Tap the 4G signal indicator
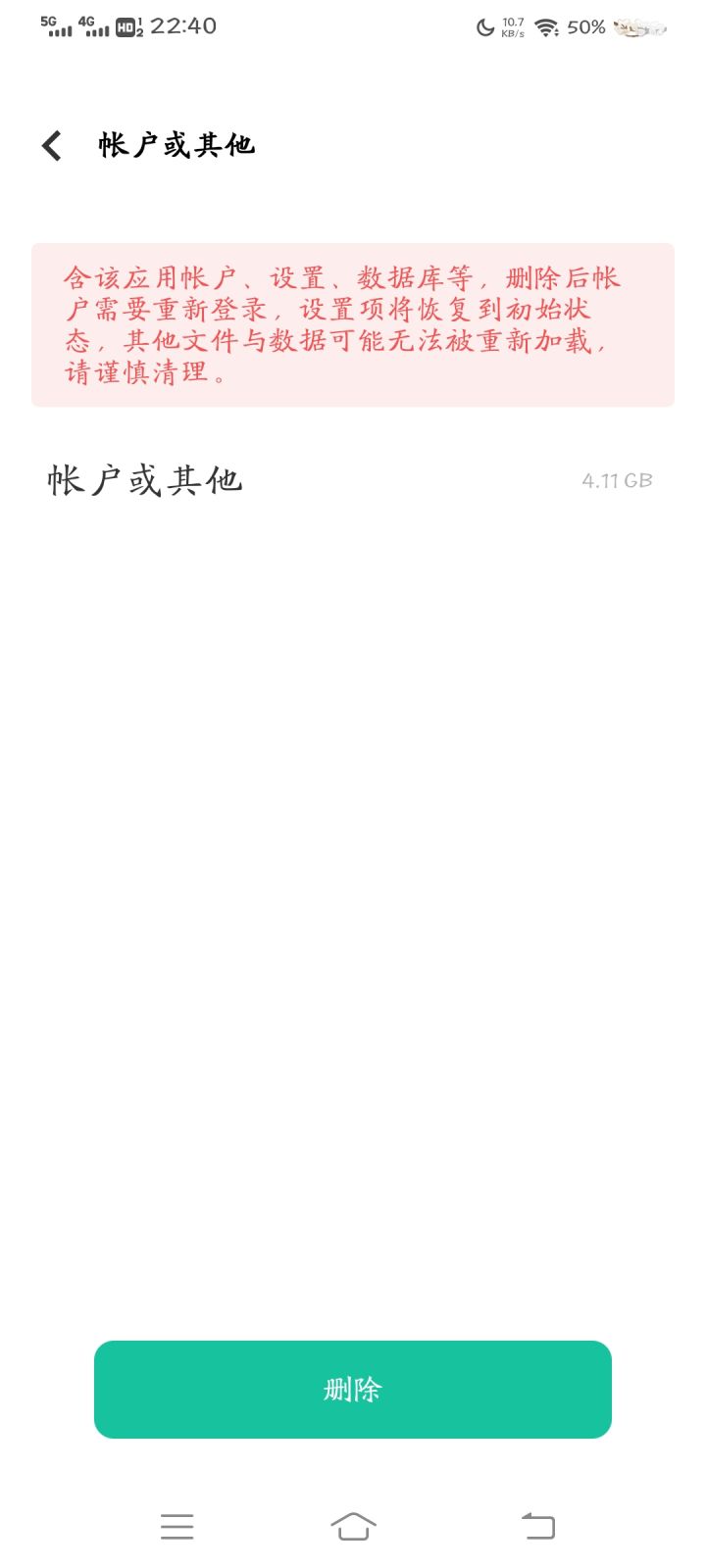This screenshot has width=706, height=1568. 94,26
